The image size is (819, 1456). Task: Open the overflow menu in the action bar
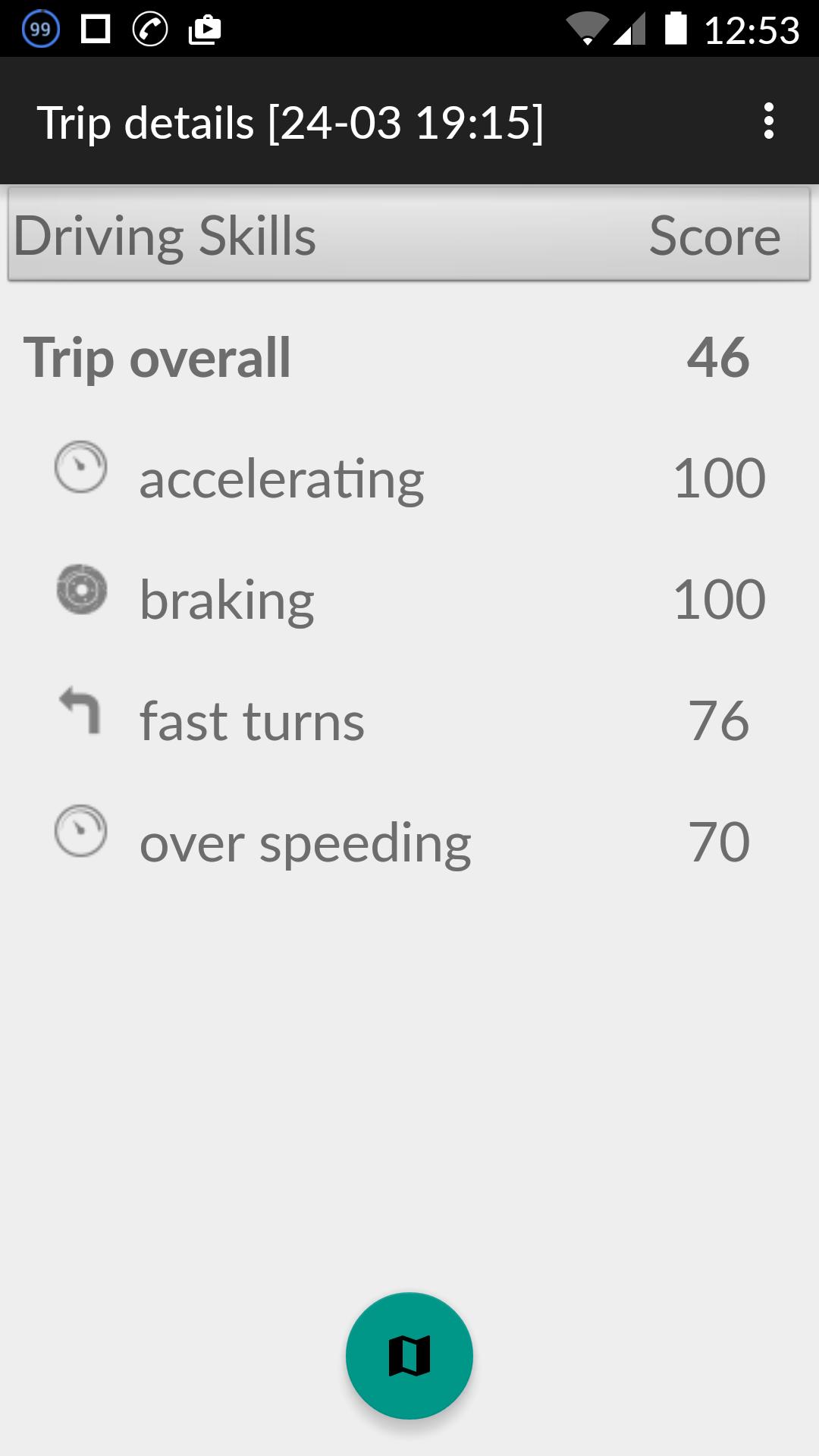click(x=769, y=121)
